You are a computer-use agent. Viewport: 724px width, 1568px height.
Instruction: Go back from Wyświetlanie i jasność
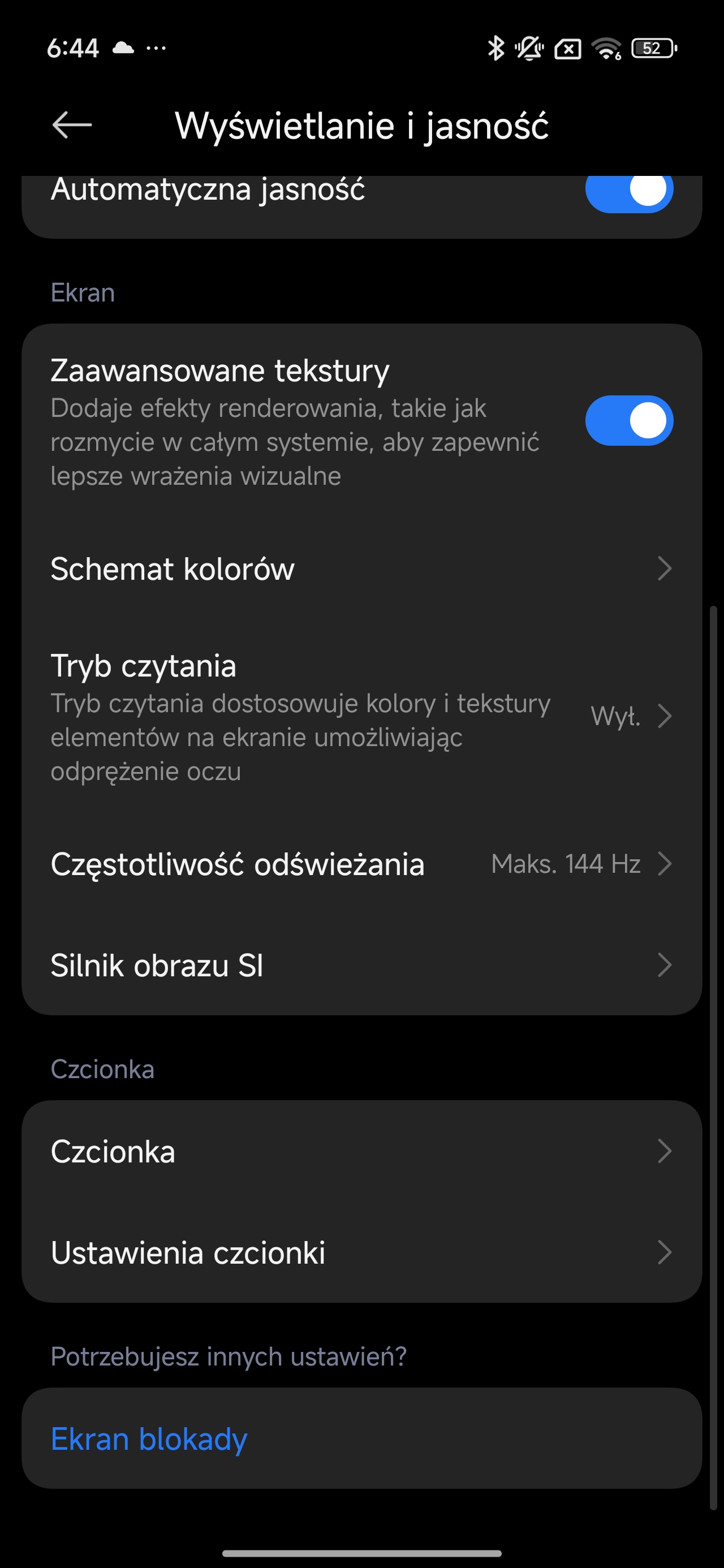[x=72, y=126]
